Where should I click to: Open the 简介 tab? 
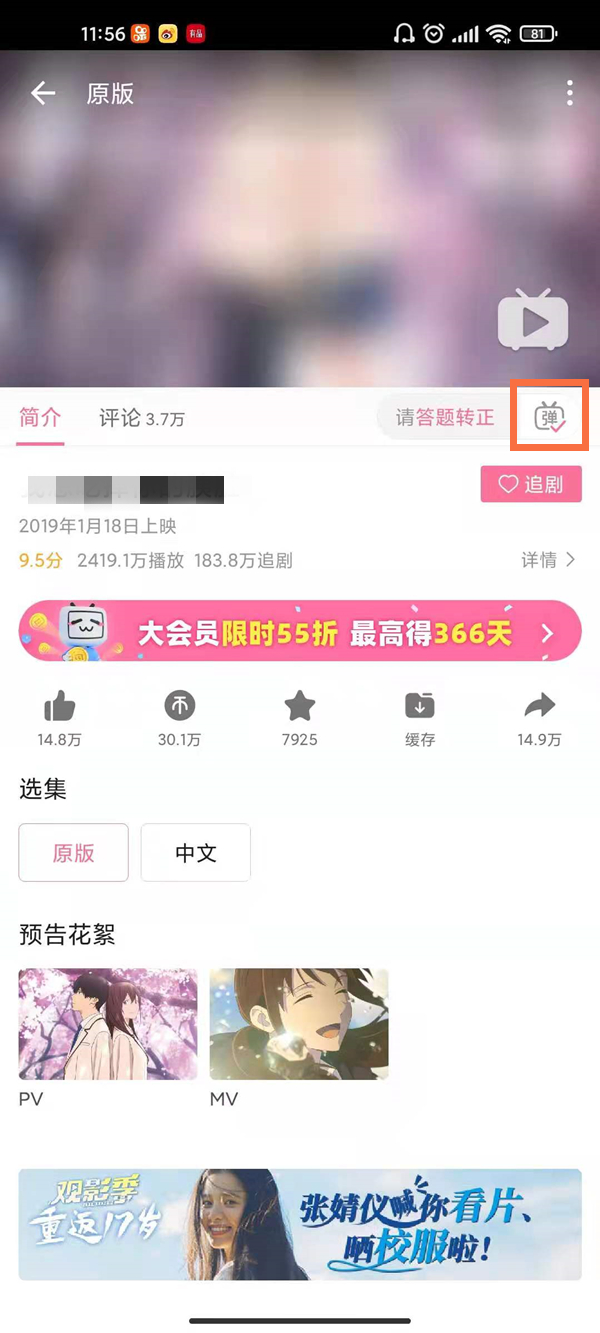tap(41, 418)
